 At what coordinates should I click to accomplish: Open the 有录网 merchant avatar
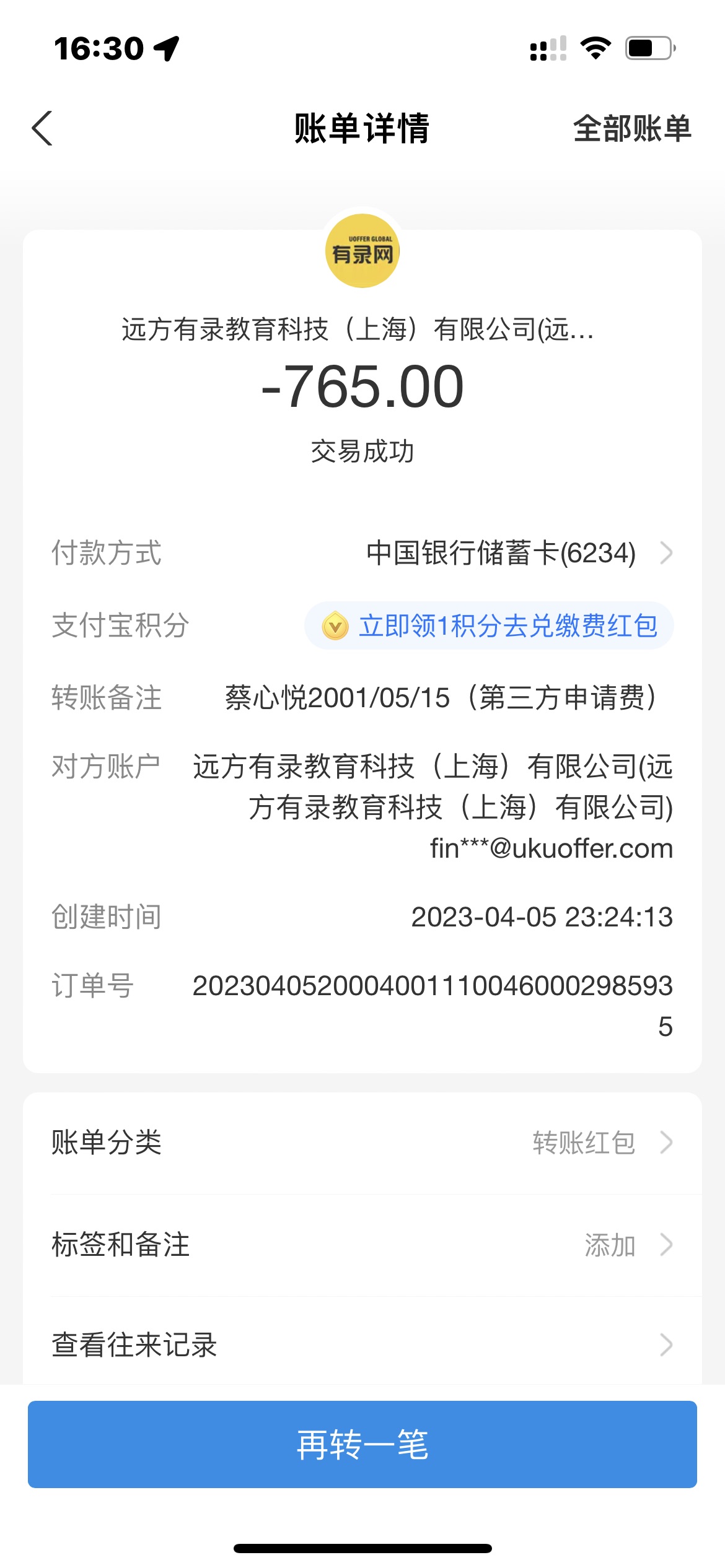362,251
